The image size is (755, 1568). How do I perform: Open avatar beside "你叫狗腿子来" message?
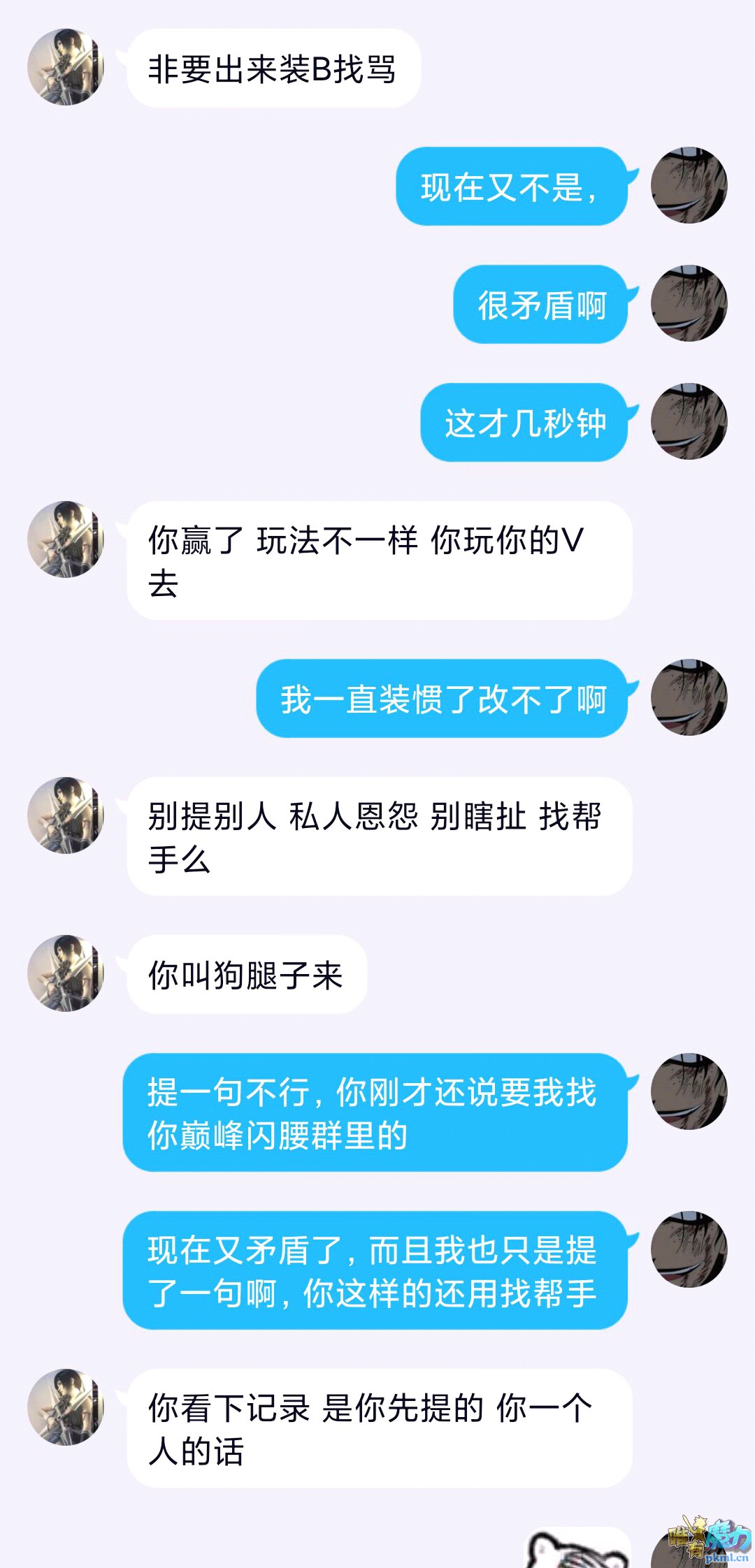coord(66,973)
